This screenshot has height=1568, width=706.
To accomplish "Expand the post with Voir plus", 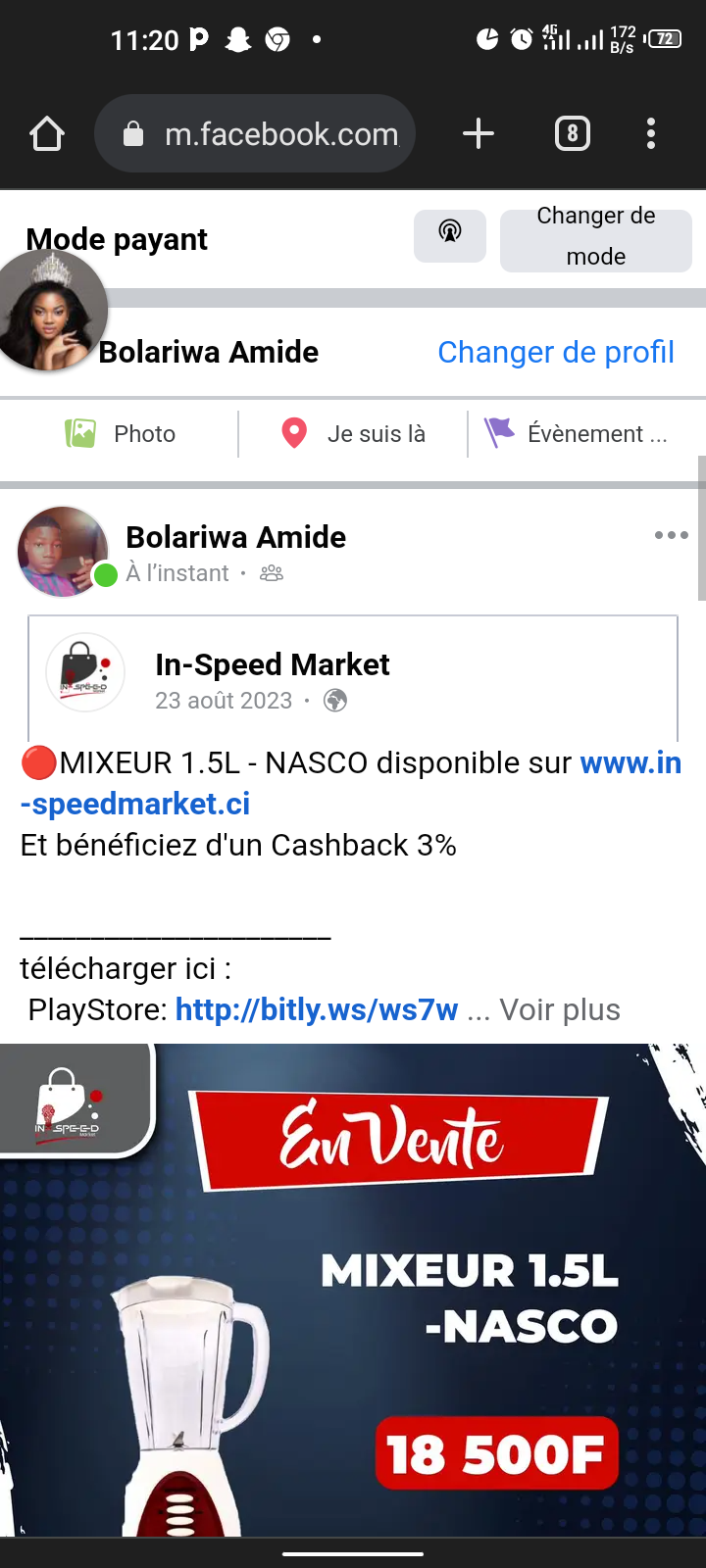I will point(559,1009).
